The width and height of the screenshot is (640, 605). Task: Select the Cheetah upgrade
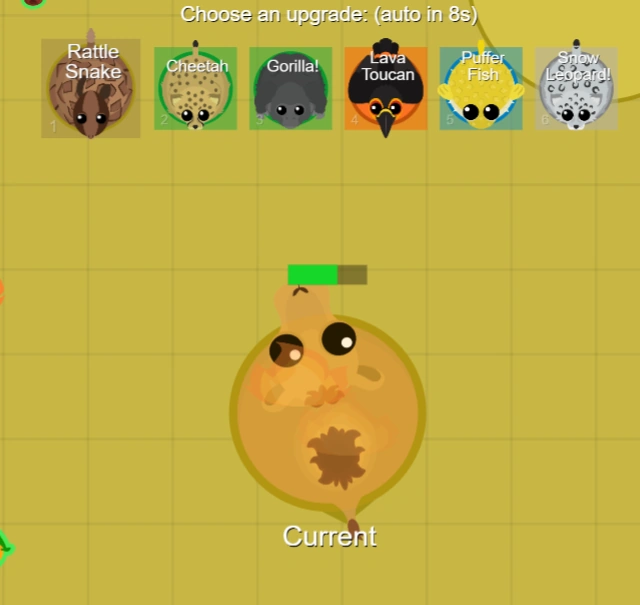195,89
